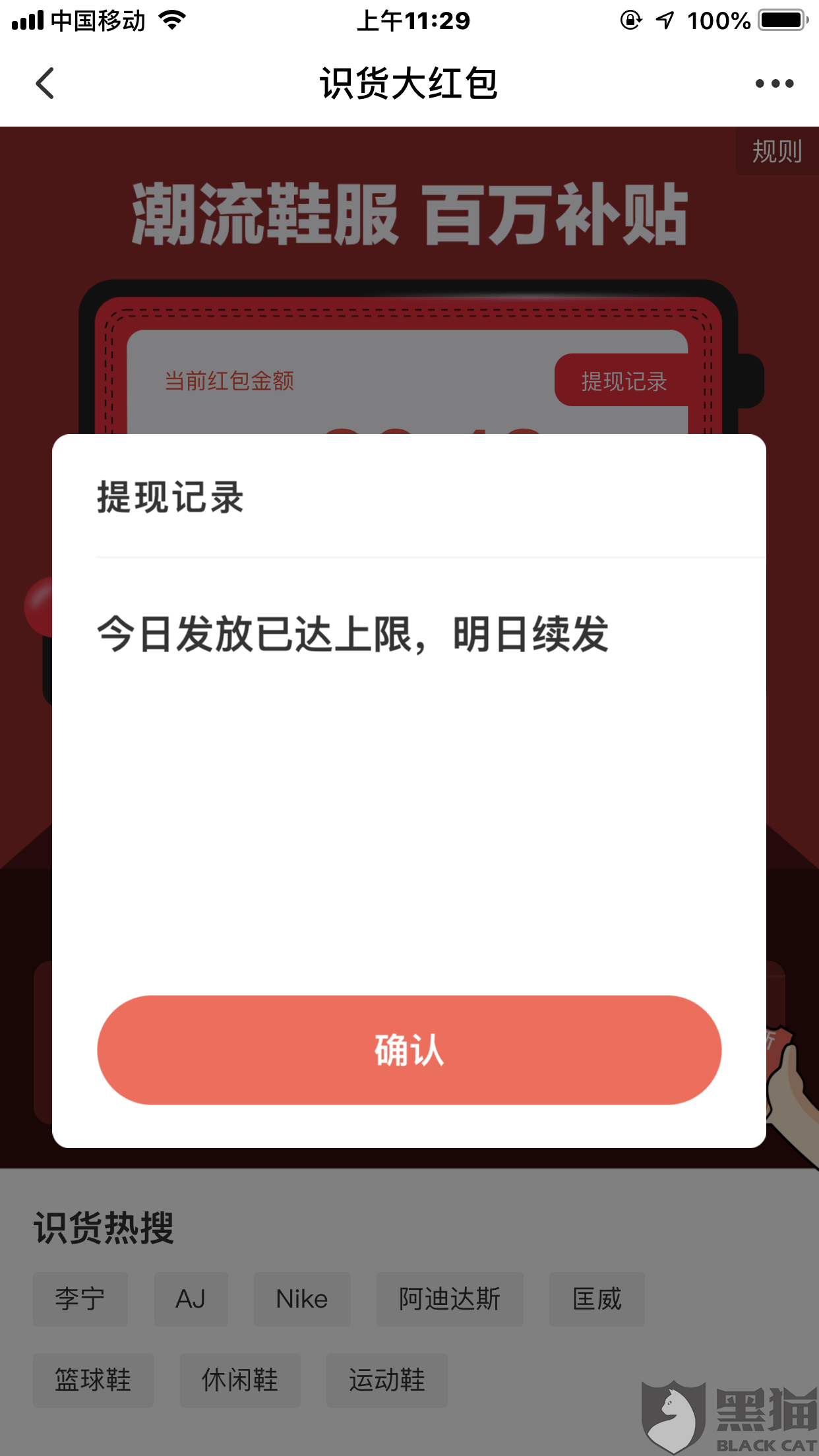Go back using the top-left arrow

tap(45, 84)
